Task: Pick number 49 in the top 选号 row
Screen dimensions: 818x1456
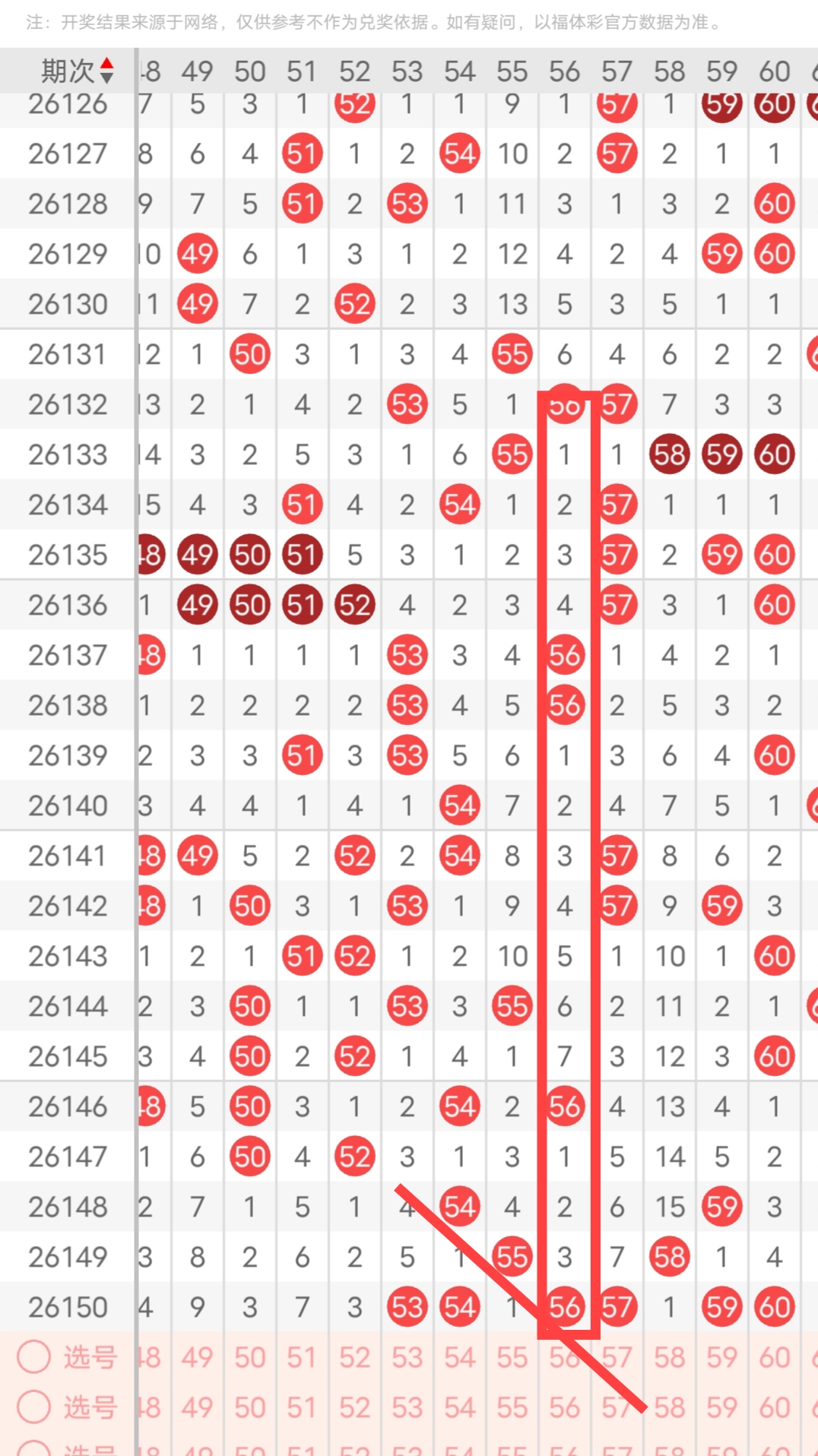Action: [x=198, y=1357]
